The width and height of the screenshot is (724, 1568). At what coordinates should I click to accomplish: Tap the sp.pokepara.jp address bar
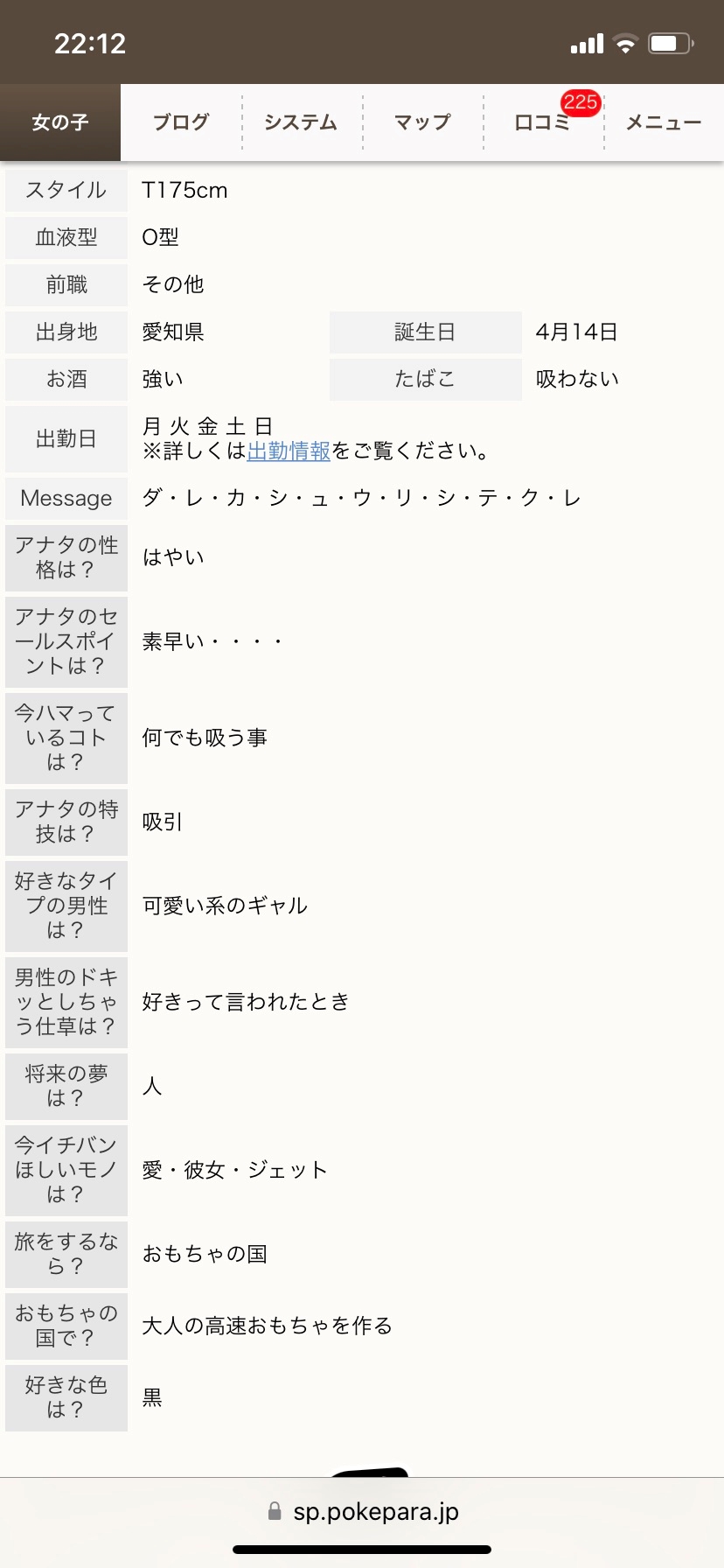pos(362,1512)
